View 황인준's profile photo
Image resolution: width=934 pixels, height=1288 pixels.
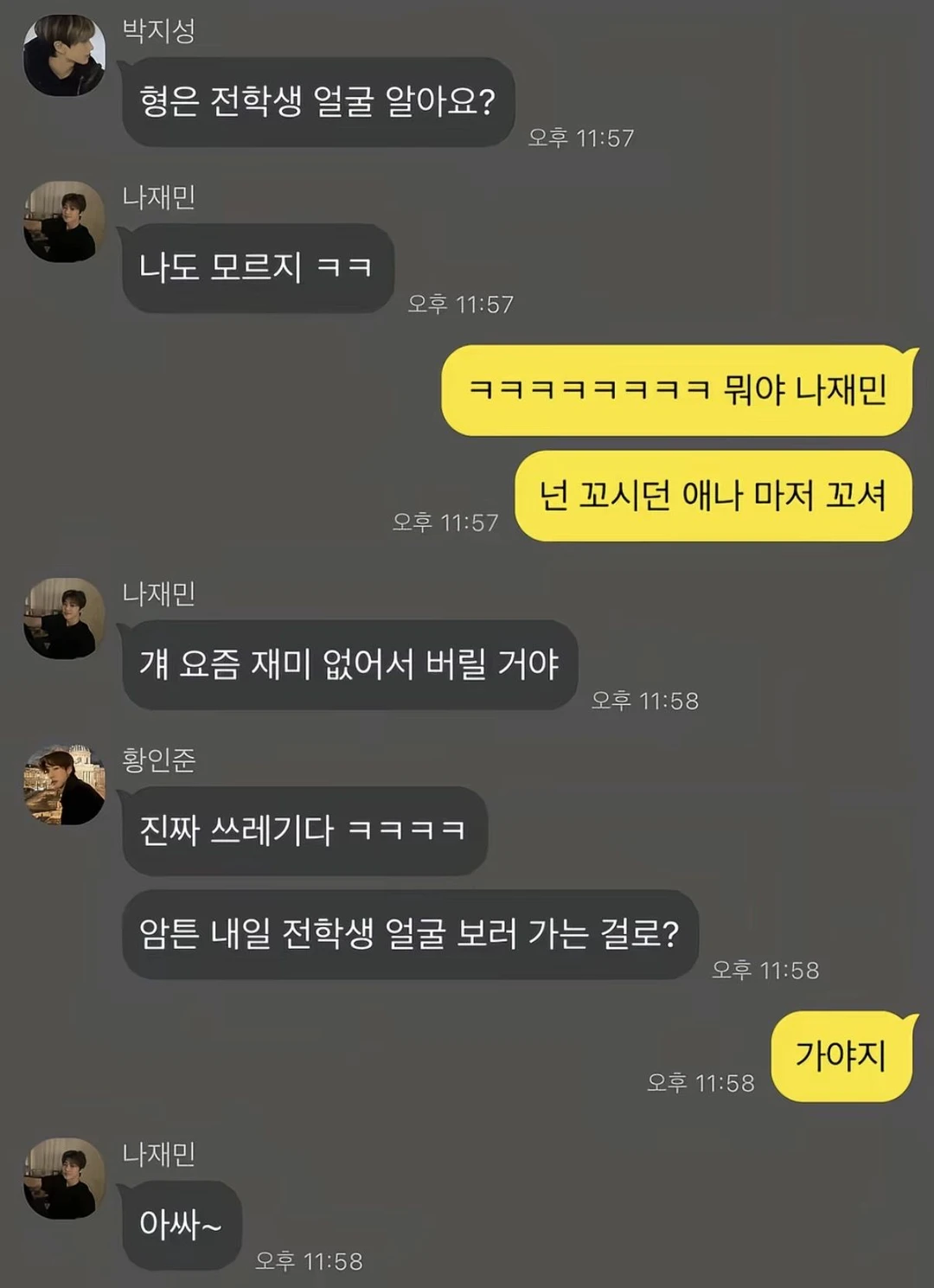[x=64, y=784]
